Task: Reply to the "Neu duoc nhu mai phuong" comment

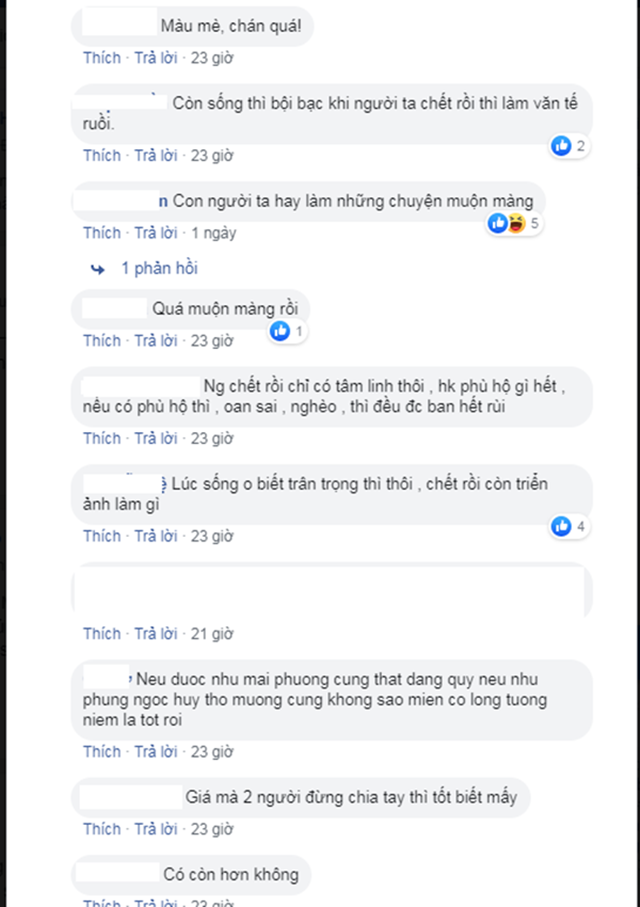Action: click(x=155, y=751)
